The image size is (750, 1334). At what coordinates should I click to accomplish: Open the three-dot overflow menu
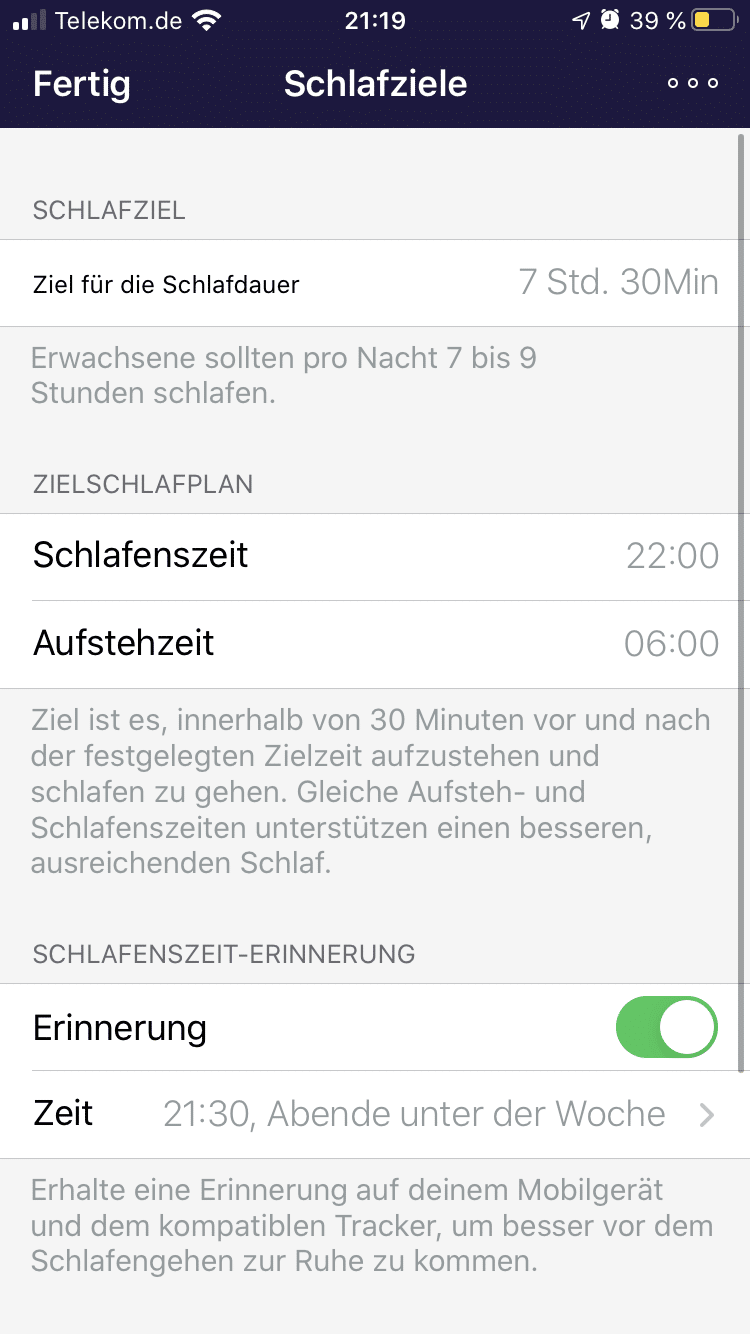[692, 84]
